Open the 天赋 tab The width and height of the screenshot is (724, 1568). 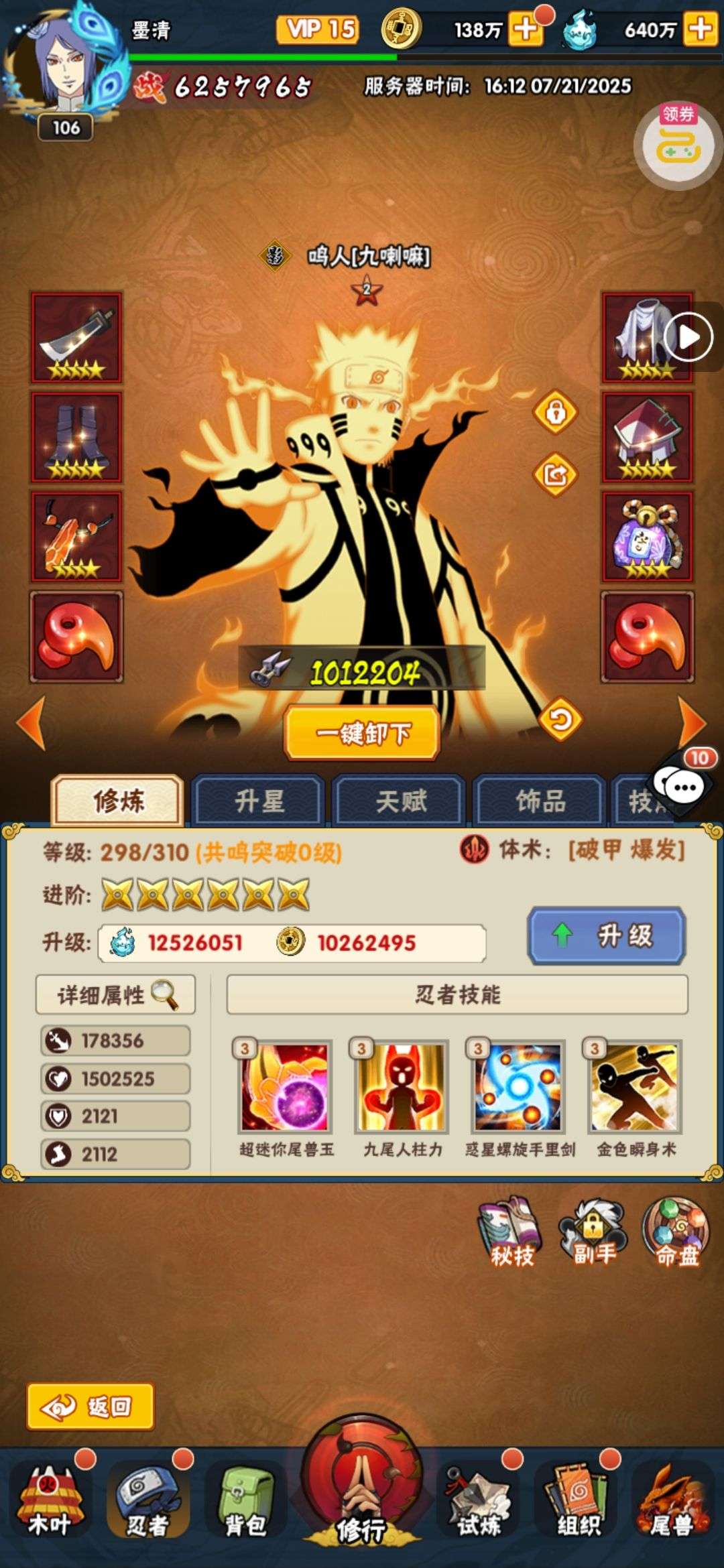point(400,801)
